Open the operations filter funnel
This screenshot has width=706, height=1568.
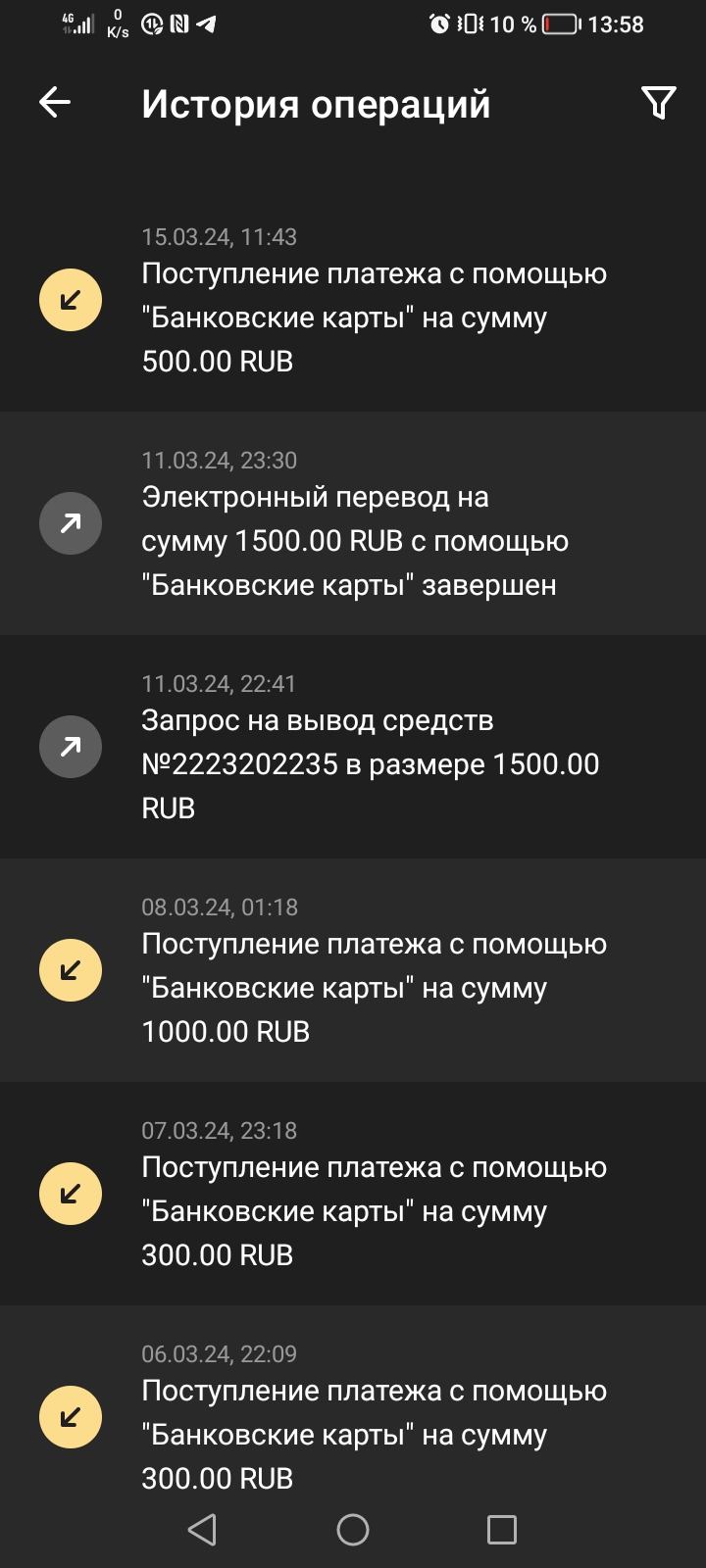(658, 102)
